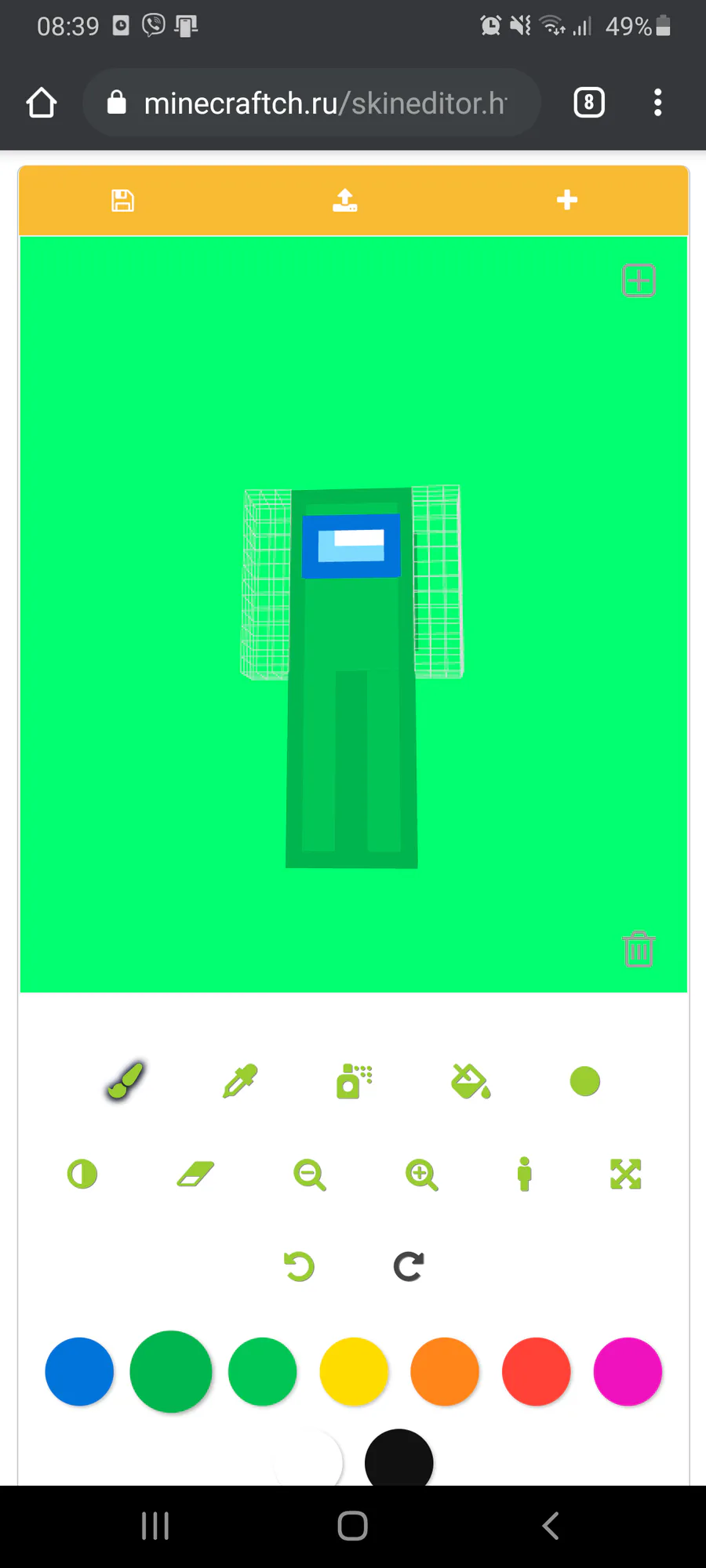Redo the last action
706x1568 pixels.
[409, 1266]
